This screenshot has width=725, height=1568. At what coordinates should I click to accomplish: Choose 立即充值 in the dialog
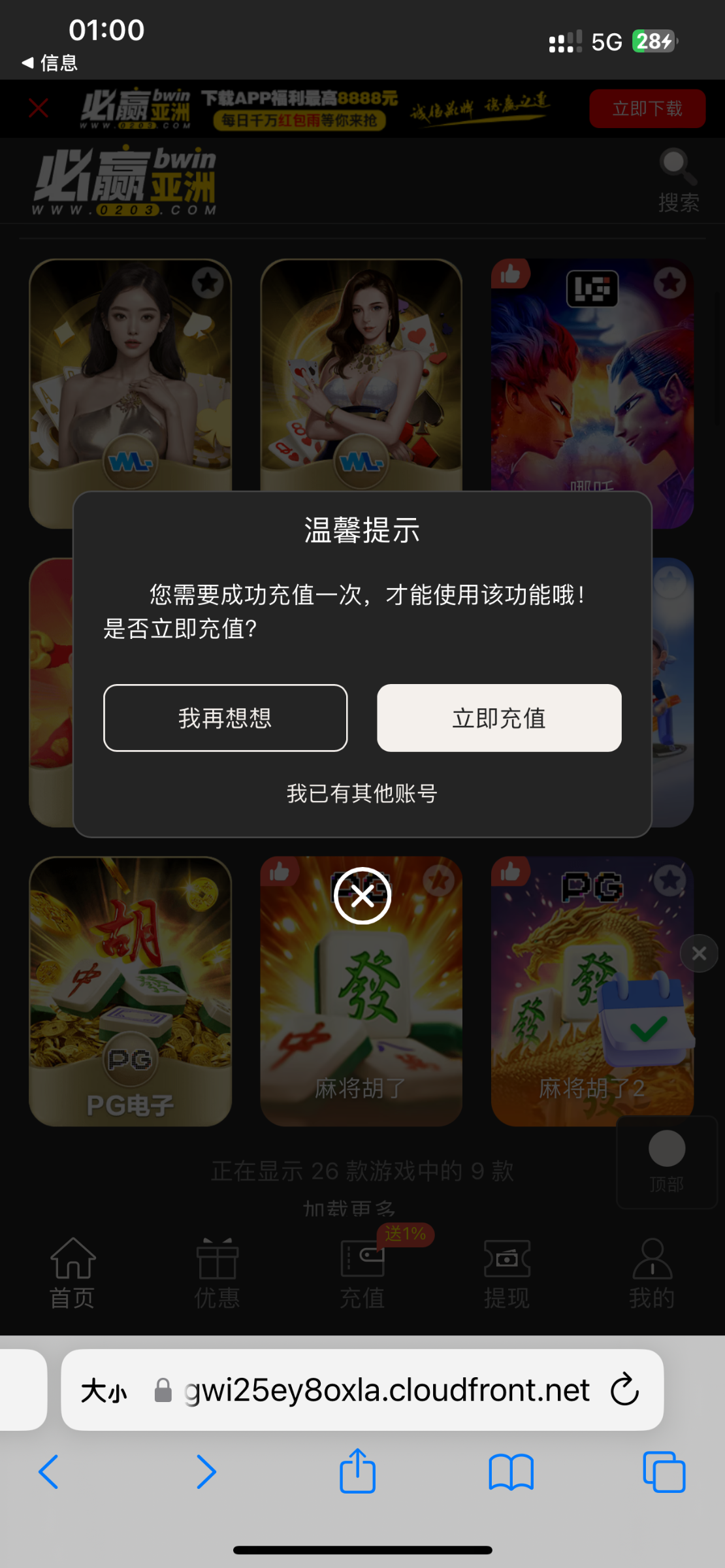click(x=499, y=718)
